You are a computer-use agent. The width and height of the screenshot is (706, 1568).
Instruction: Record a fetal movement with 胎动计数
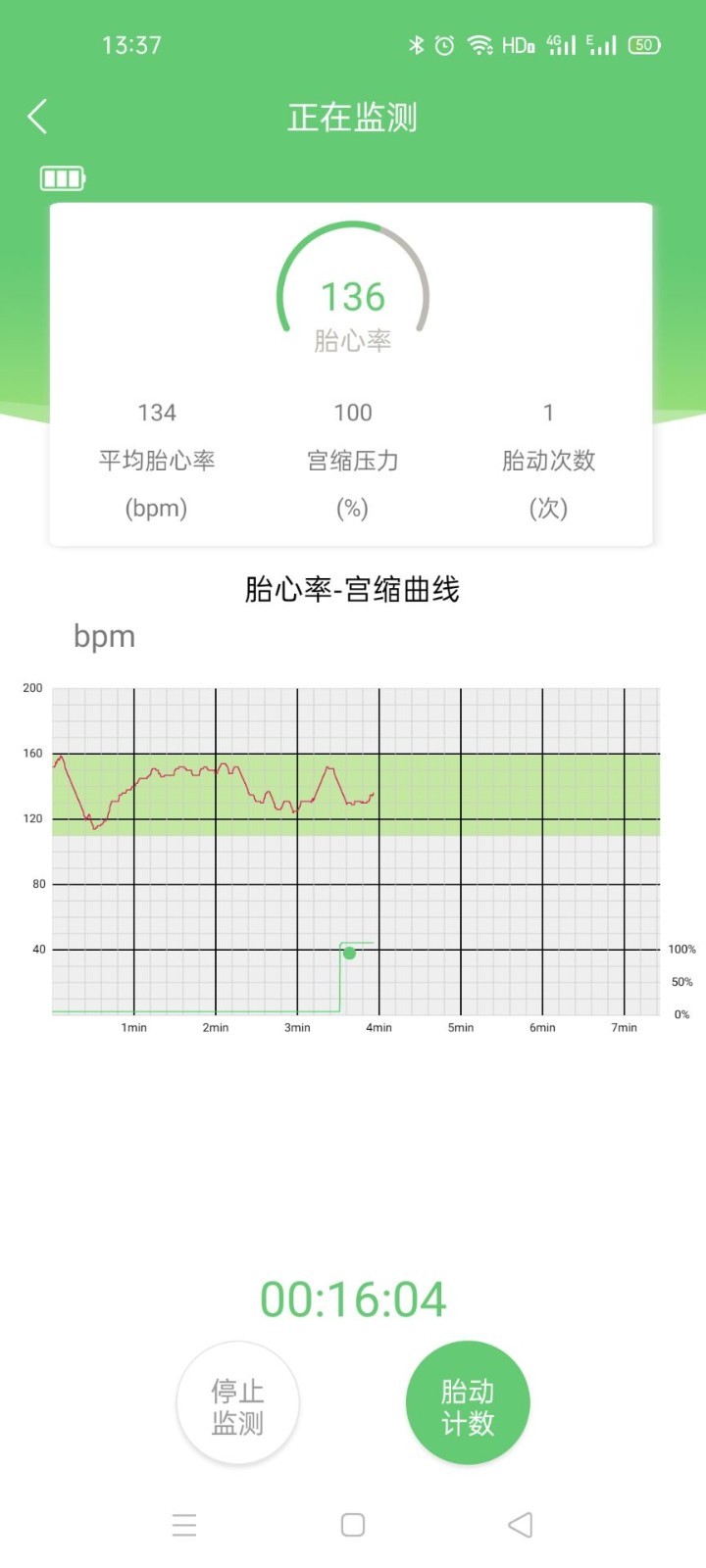(468, 1404)
